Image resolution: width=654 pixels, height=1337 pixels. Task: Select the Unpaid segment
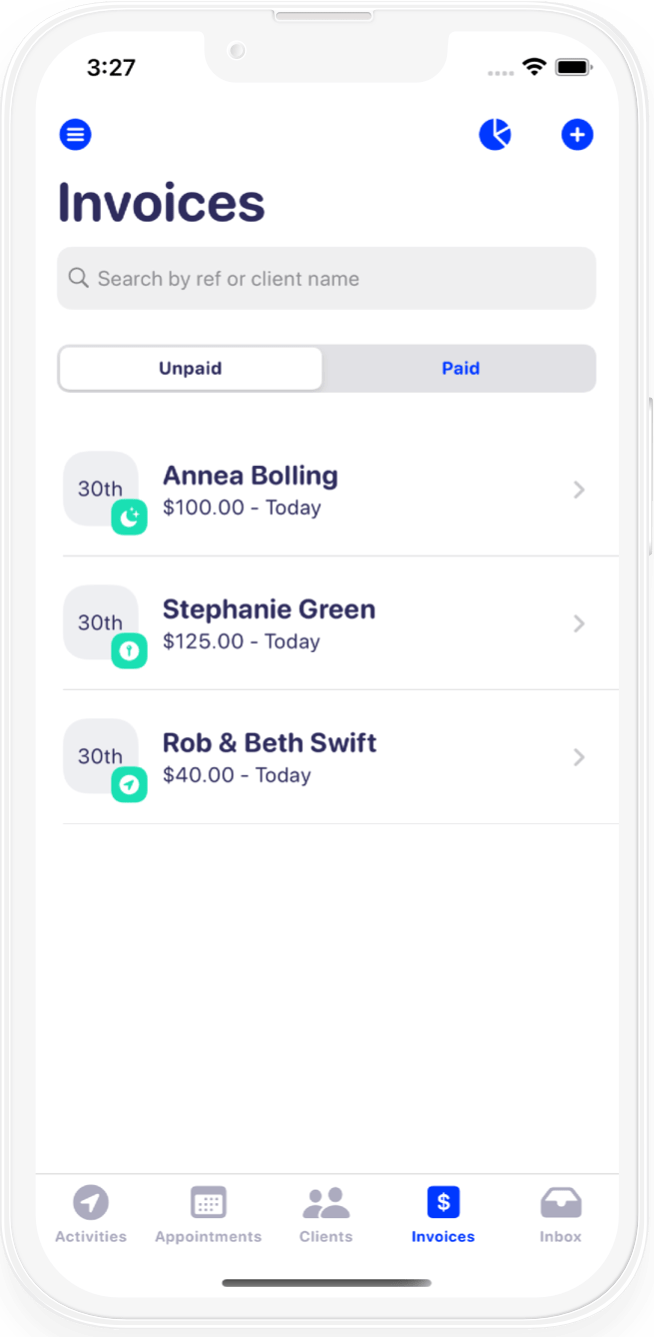click(x=190, y=368)
